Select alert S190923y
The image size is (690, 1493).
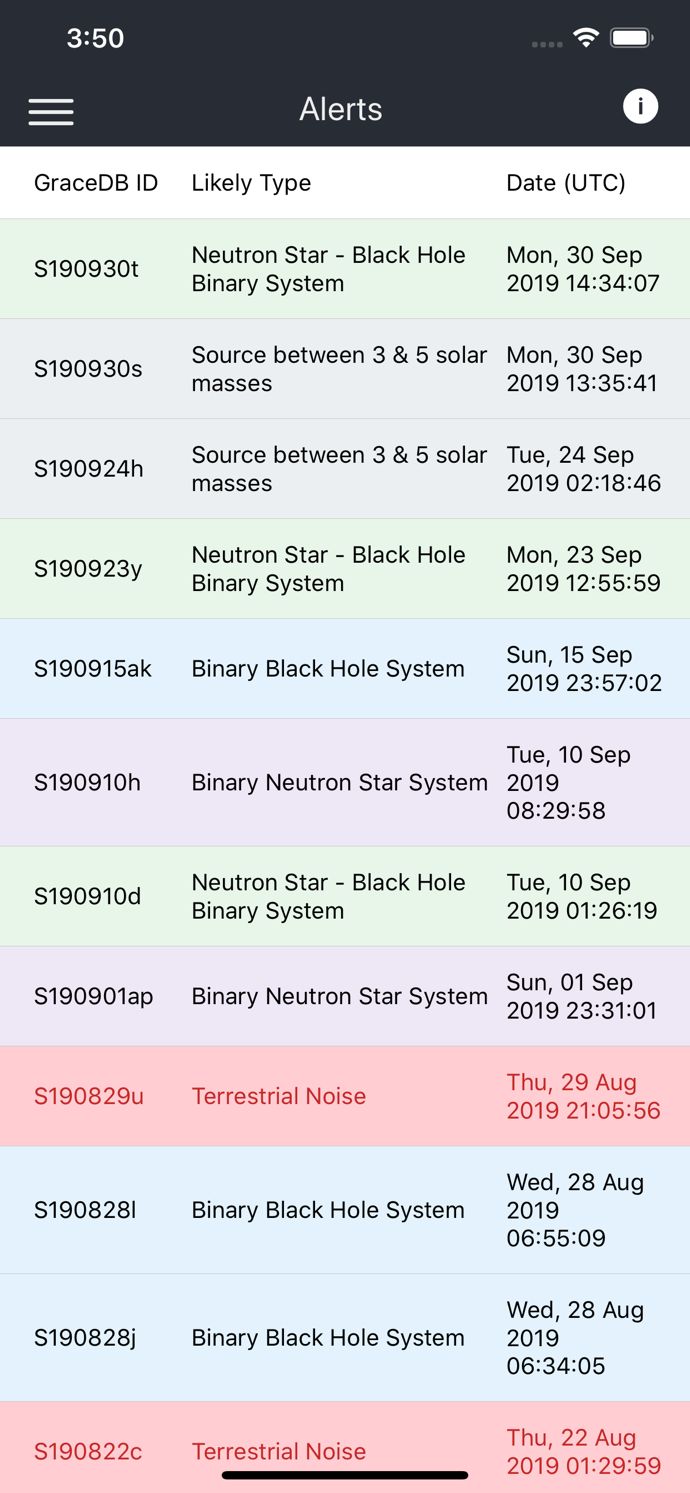[345, 569]
